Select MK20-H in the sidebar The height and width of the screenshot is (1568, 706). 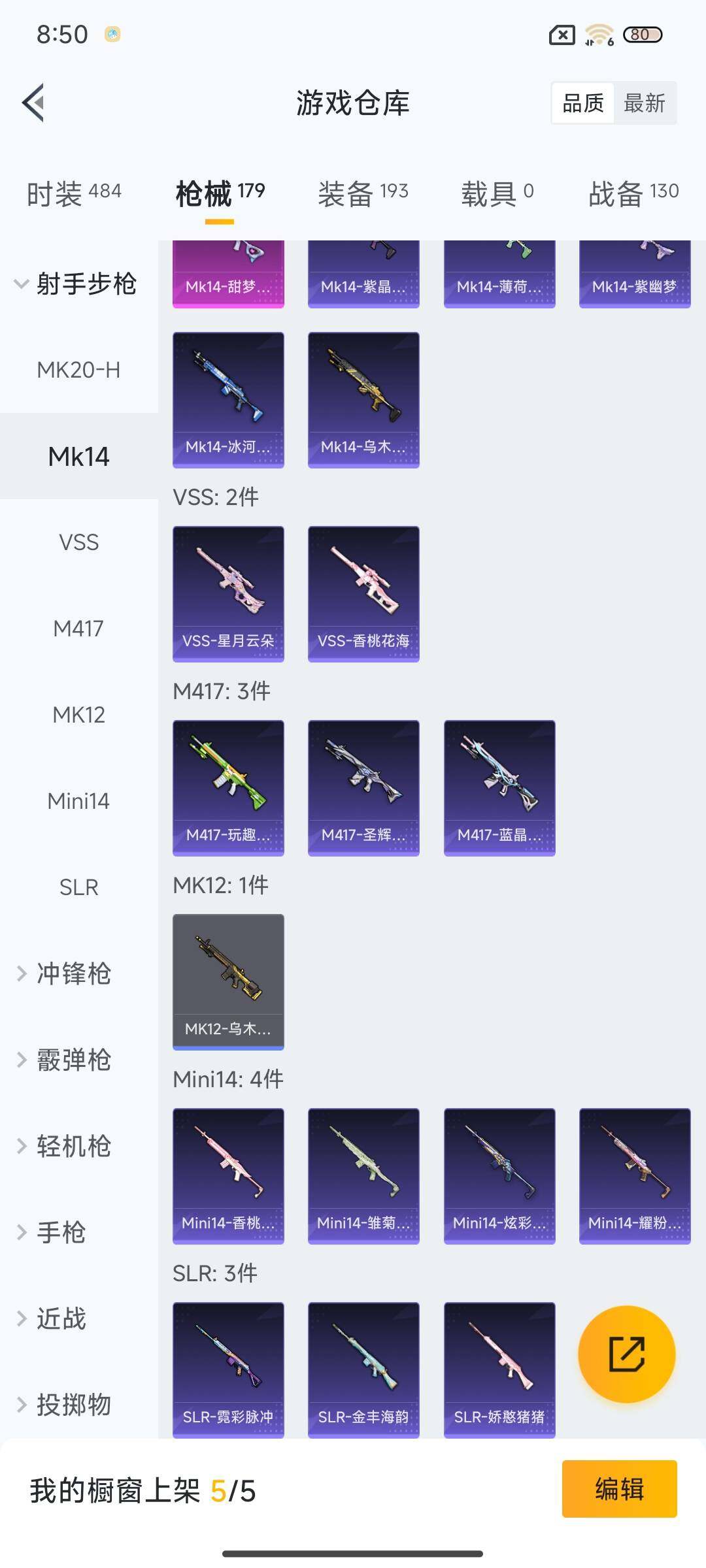78,370
